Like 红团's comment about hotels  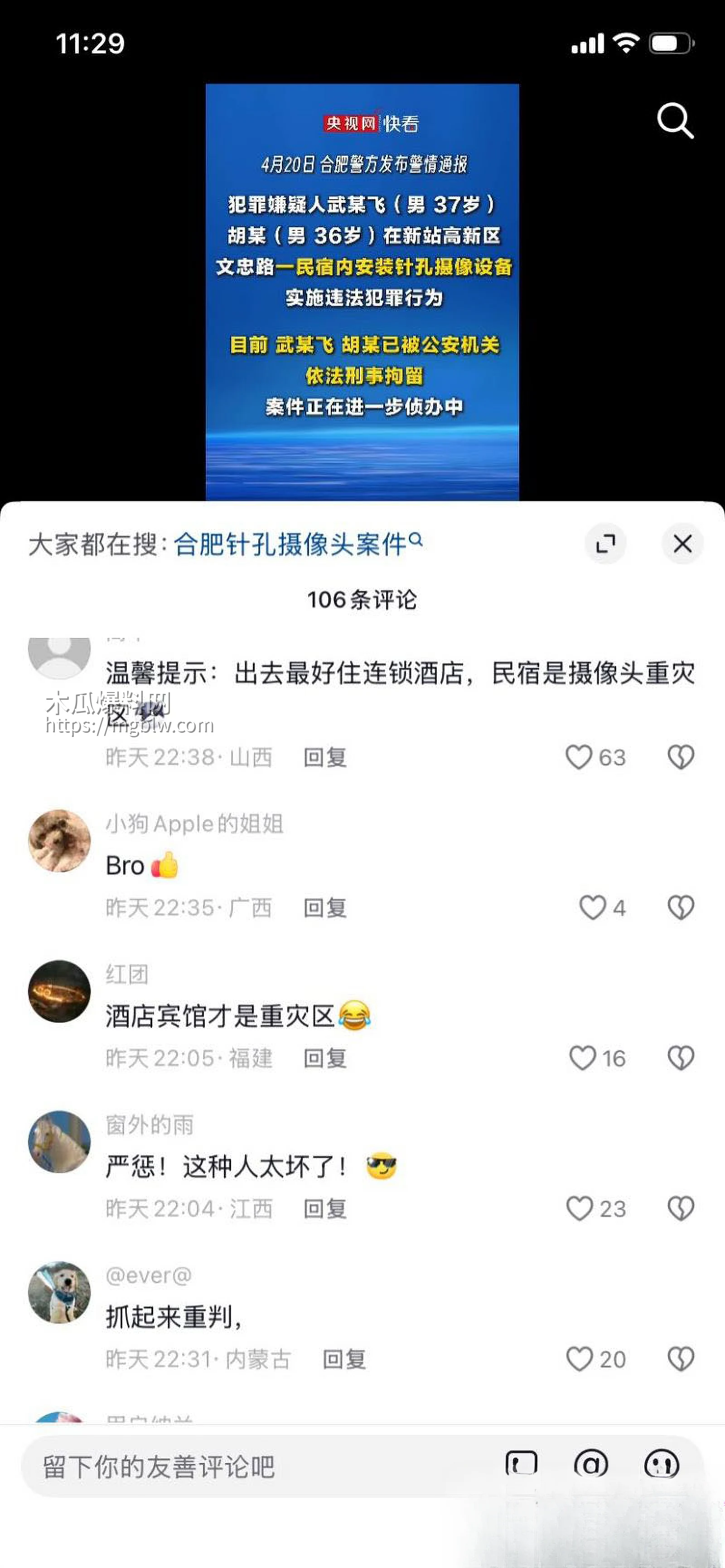click(x=583, y=1058)
